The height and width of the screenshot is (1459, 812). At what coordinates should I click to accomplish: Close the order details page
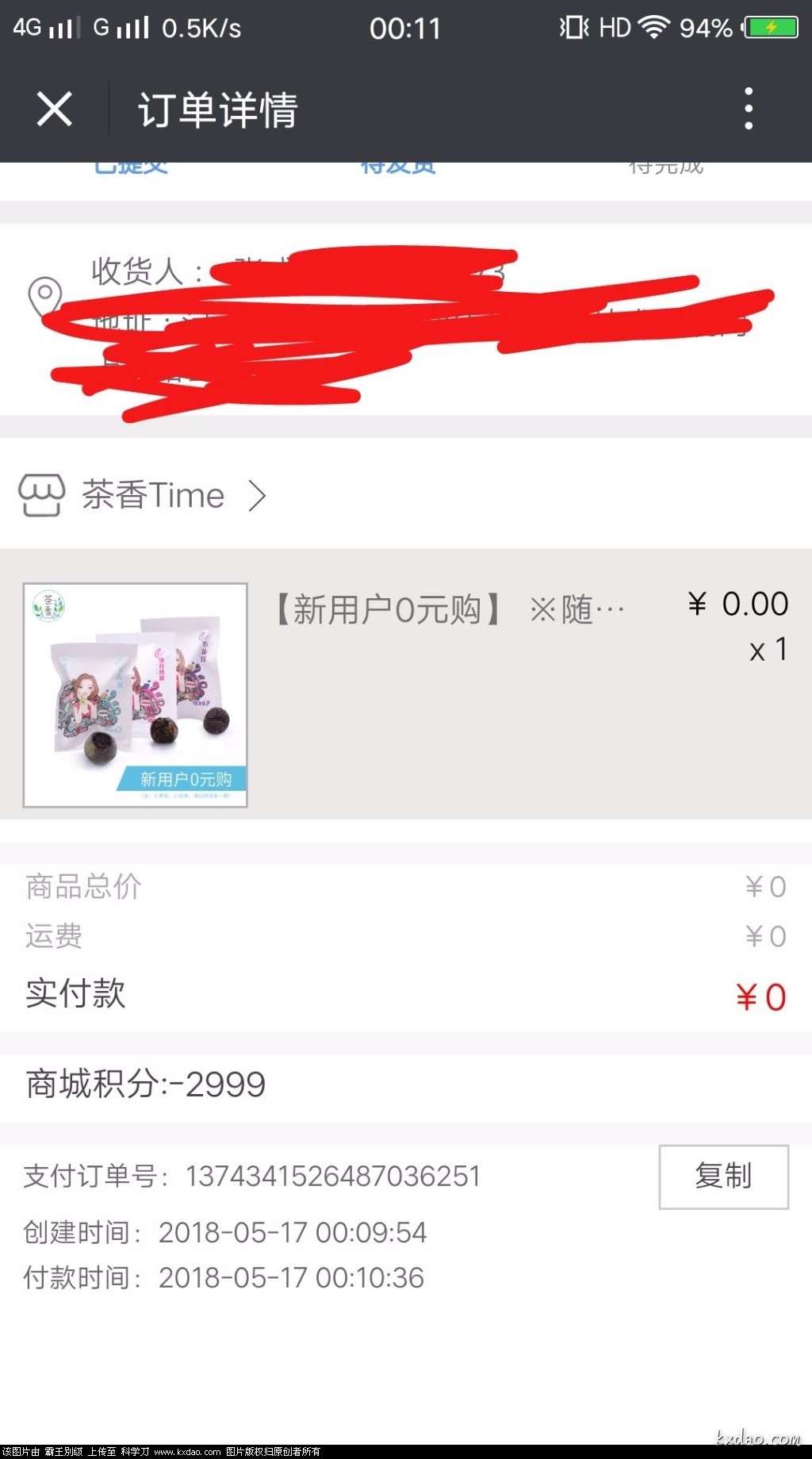tap(54, 109)
